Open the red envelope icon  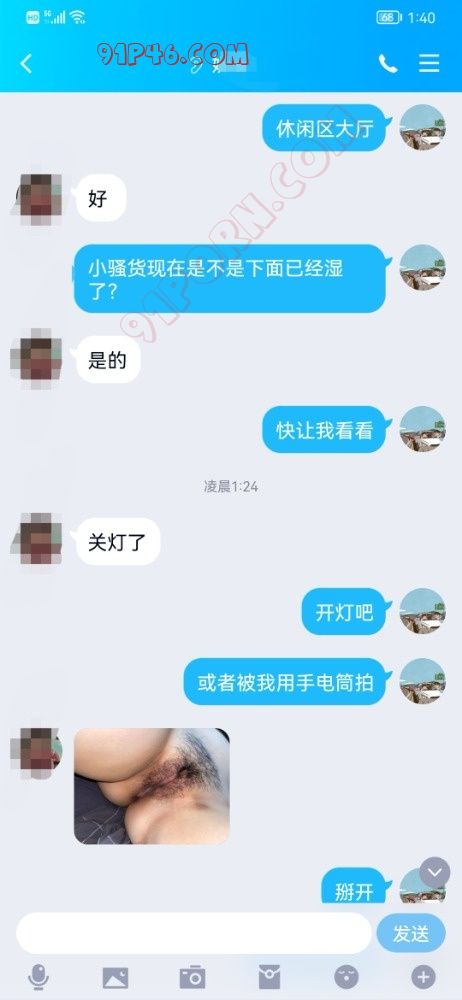click(269, 976)
